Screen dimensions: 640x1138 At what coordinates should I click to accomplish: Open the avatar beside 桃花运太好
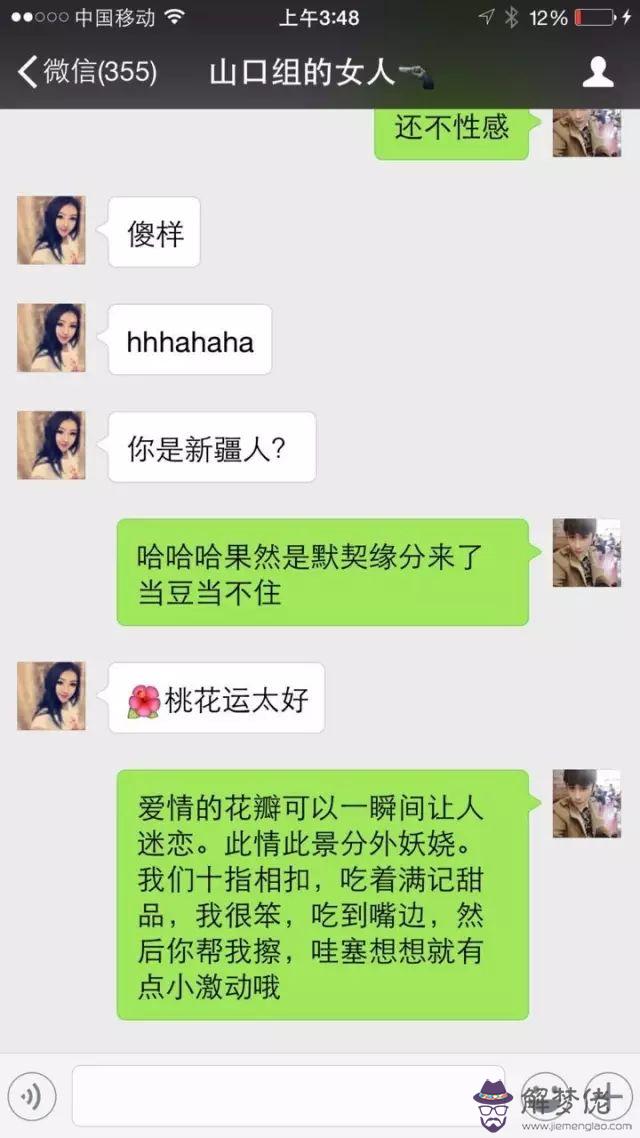point(51,696)
